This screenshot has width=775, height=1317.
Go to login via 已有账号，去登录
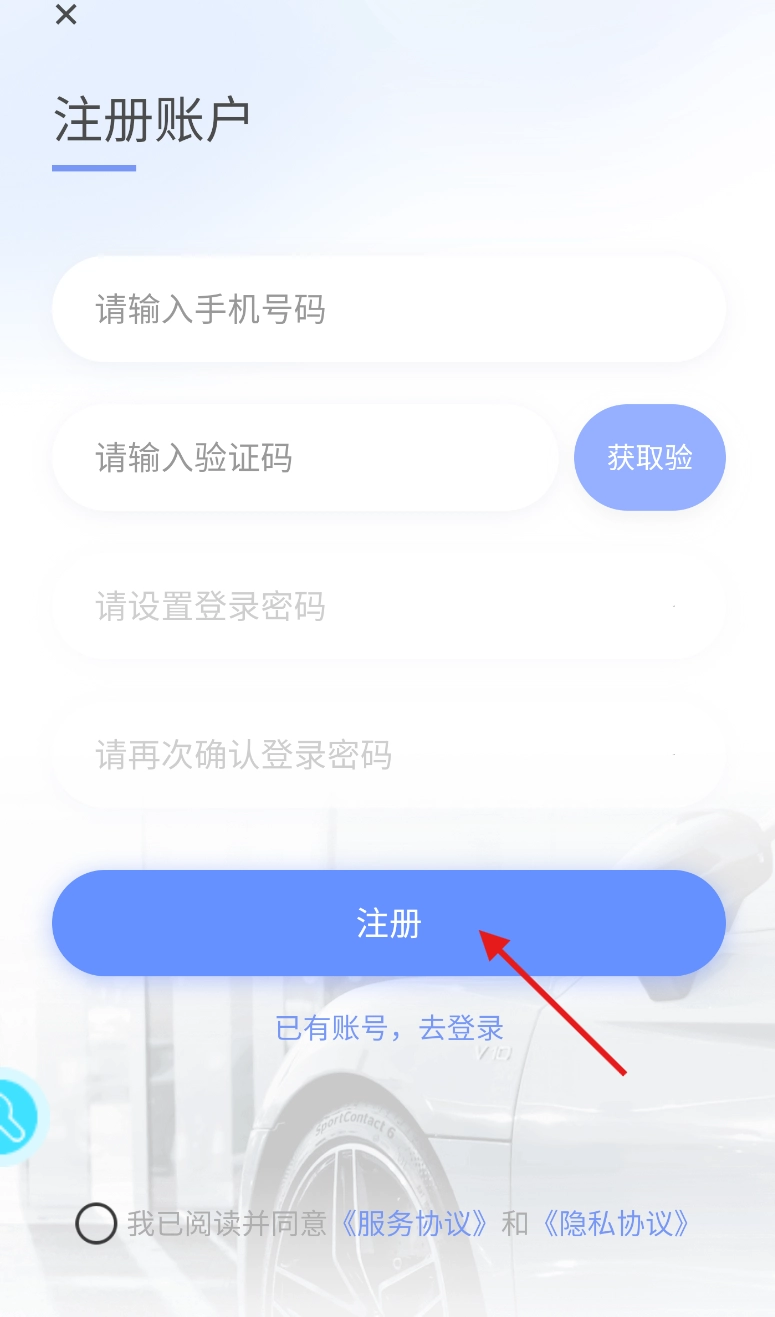click(x=389, y=1027)
